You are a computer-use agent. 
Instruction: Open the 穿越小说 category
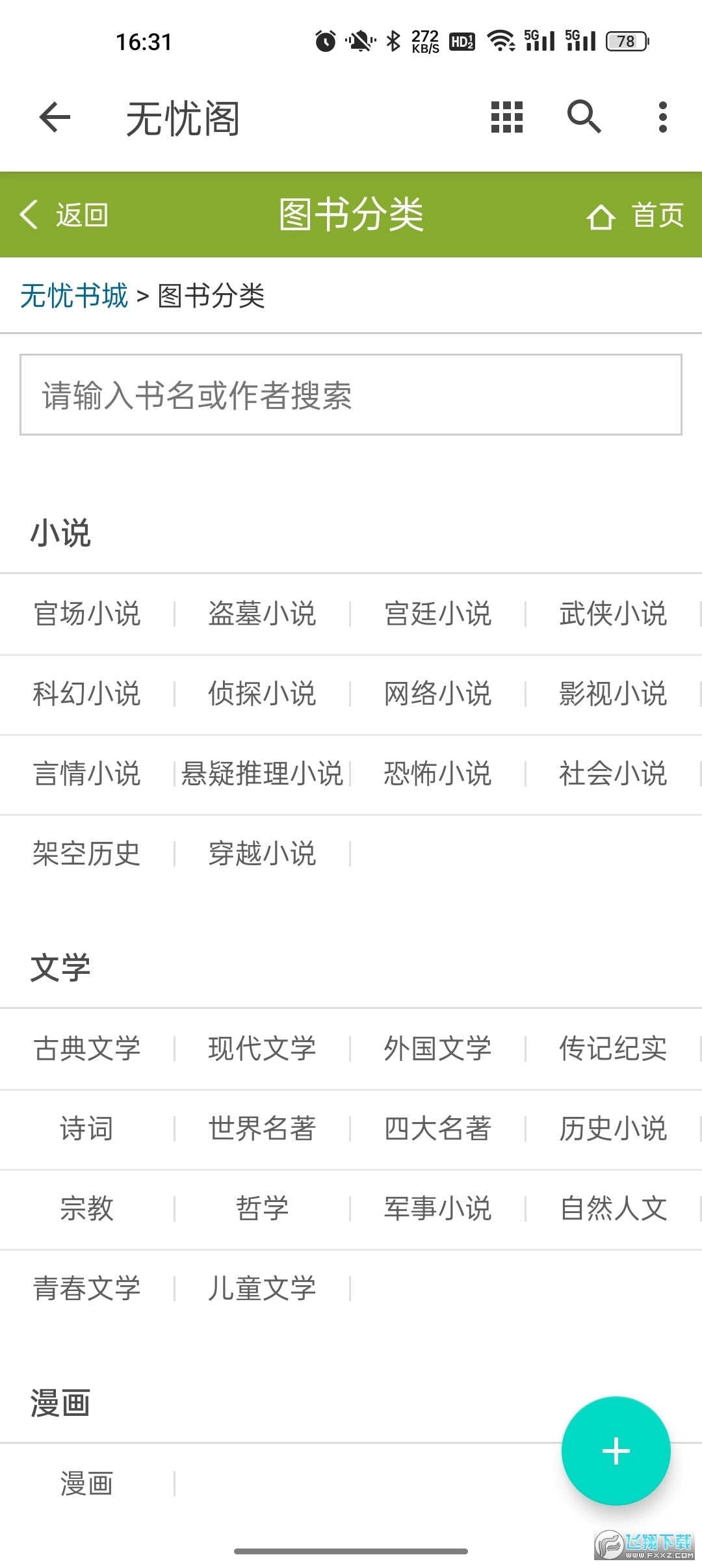[263, 853]
